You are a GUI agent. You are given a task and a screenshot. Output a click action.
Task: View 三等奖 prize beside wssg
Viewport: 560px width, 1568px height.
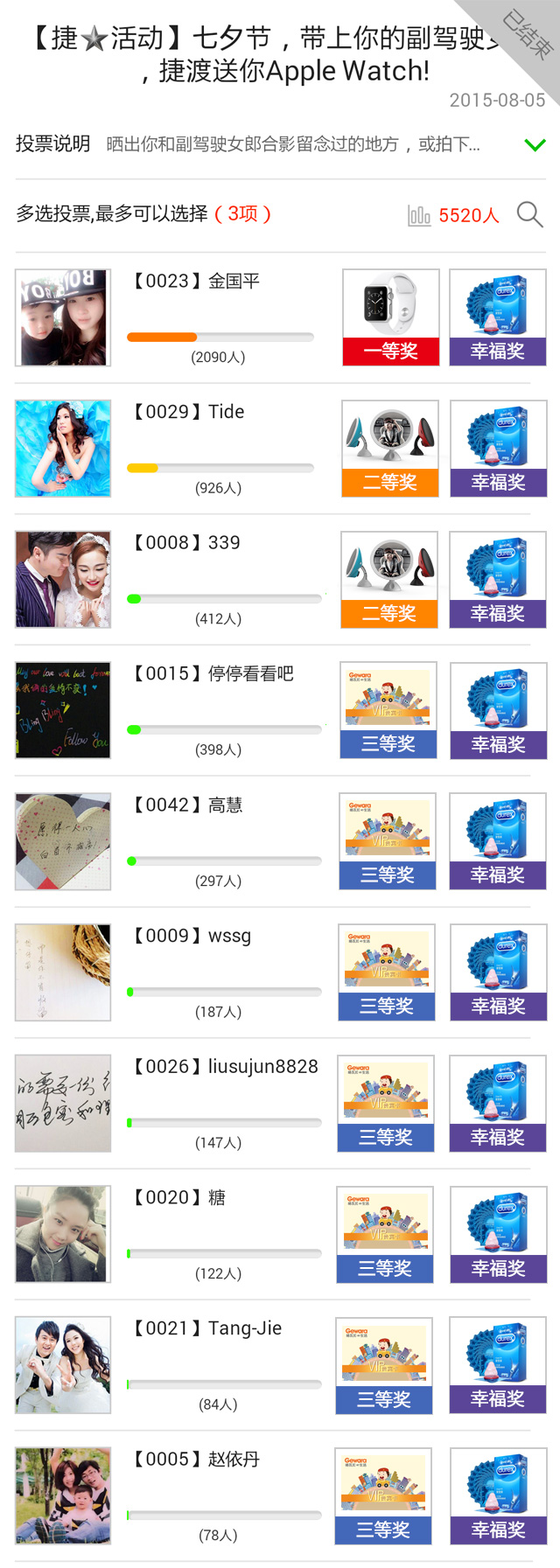point(387,972)
